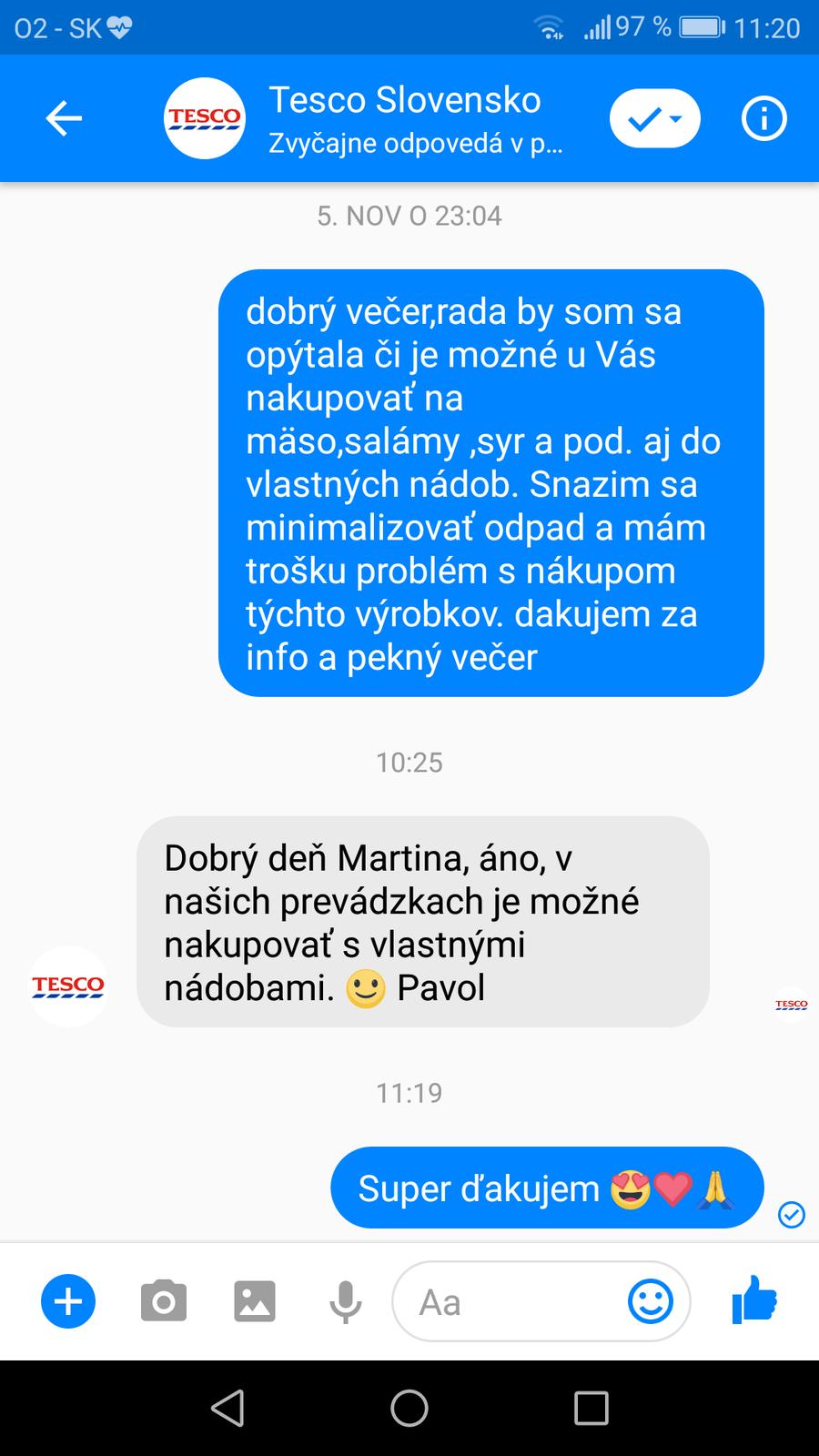Open the camera to take a photo

pos(164,1301)
